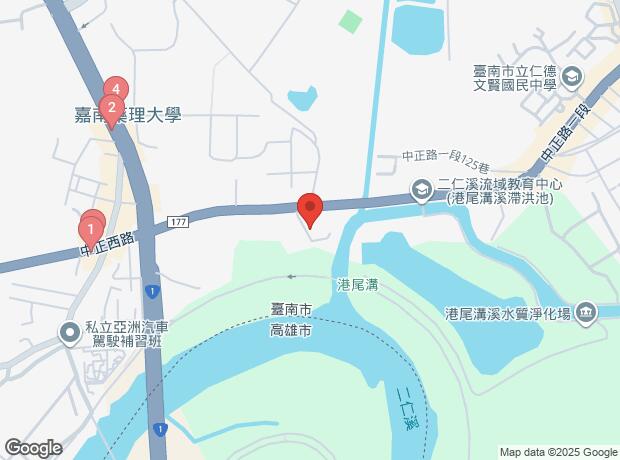Viewport: 620px width, 460px height.
Task: Open the 港尾溝溪水質淨化場 landmark icon
Action: coord(586,314)
